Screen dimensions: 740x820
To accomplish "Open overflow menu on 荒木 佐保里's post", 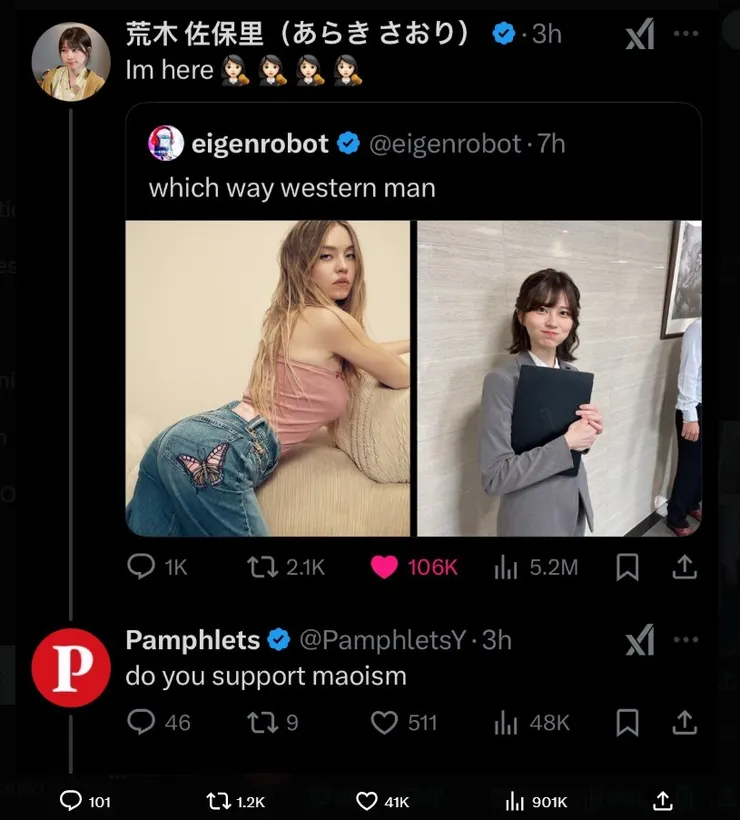I will tap(685, 33).
